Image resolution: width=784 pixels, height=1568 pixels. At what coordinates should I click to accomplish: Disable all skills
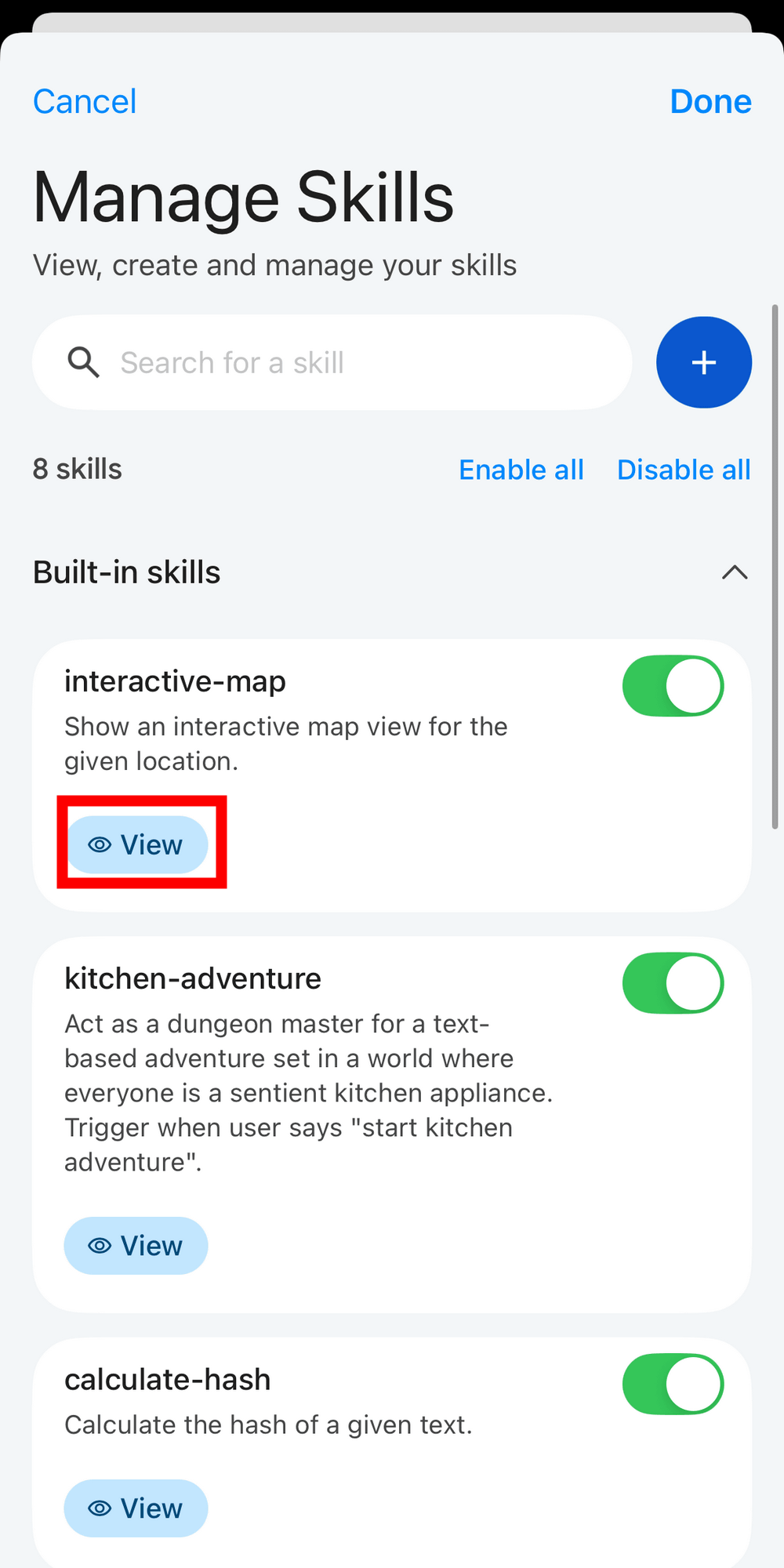pos(684,470)
